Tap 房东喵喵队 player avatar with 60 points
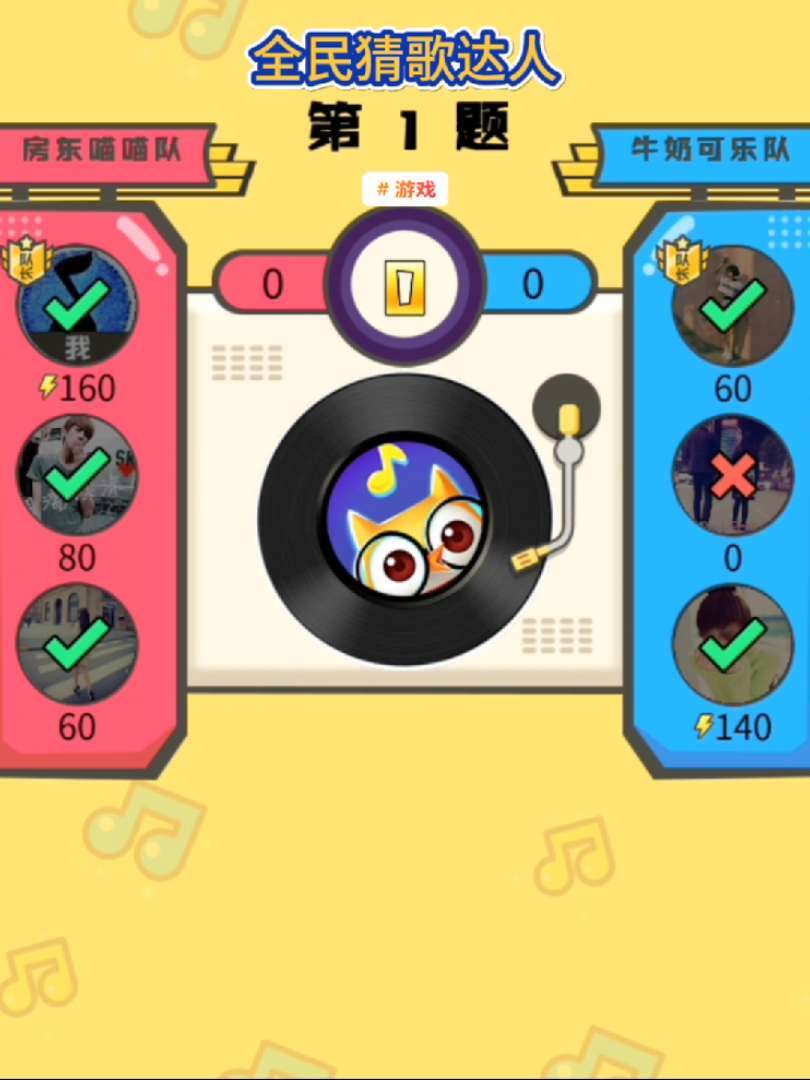This screenshot has width=810, height=1080. 78,644
